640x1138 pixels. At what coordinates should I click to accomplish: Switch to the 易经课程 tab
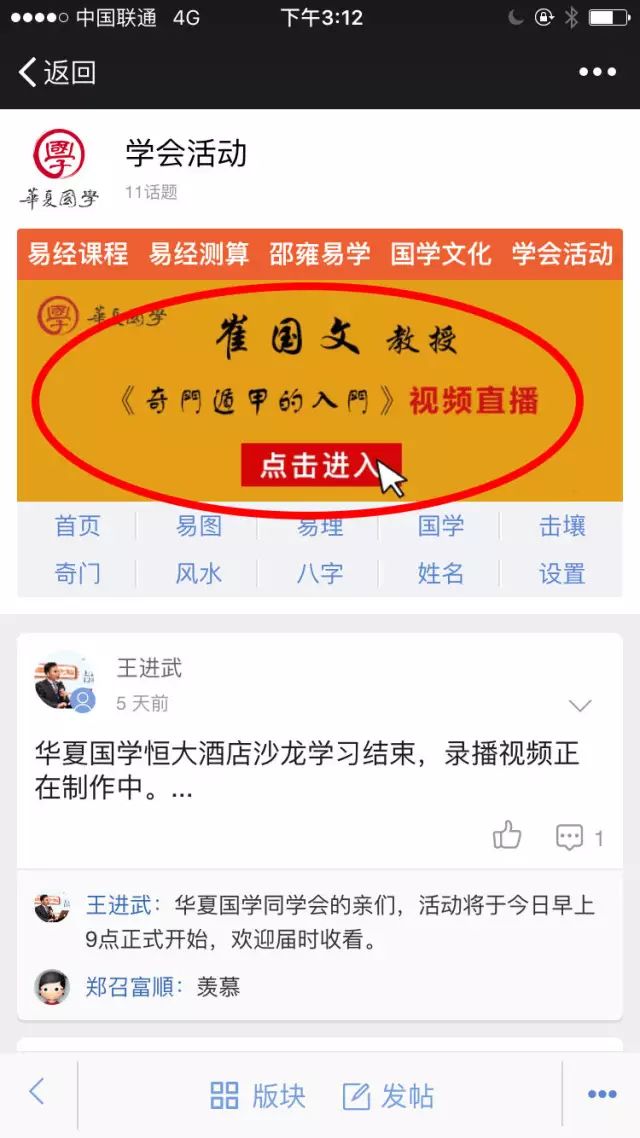coord(78,254)
